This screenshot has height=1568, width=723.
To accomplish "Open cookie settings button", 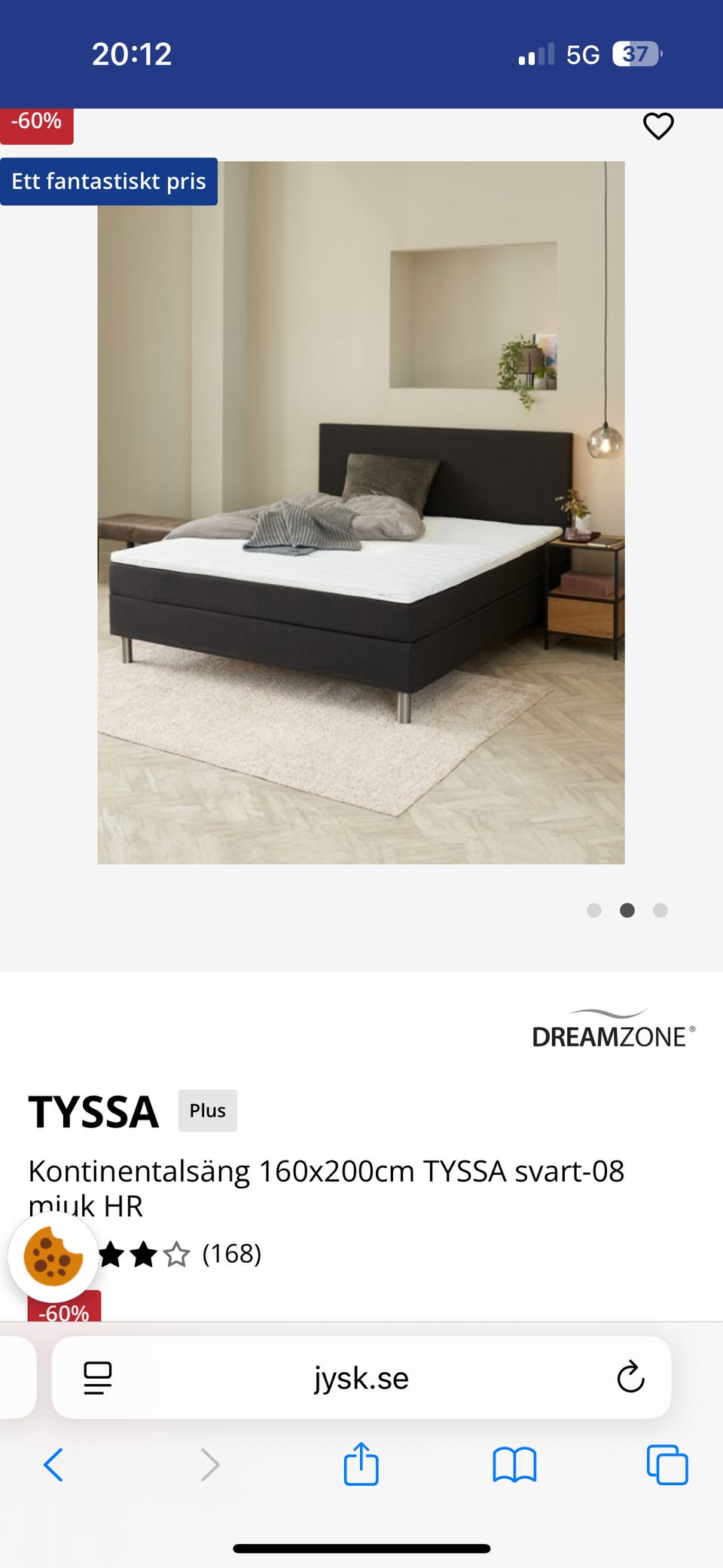I will click(x=53, y=1257).
